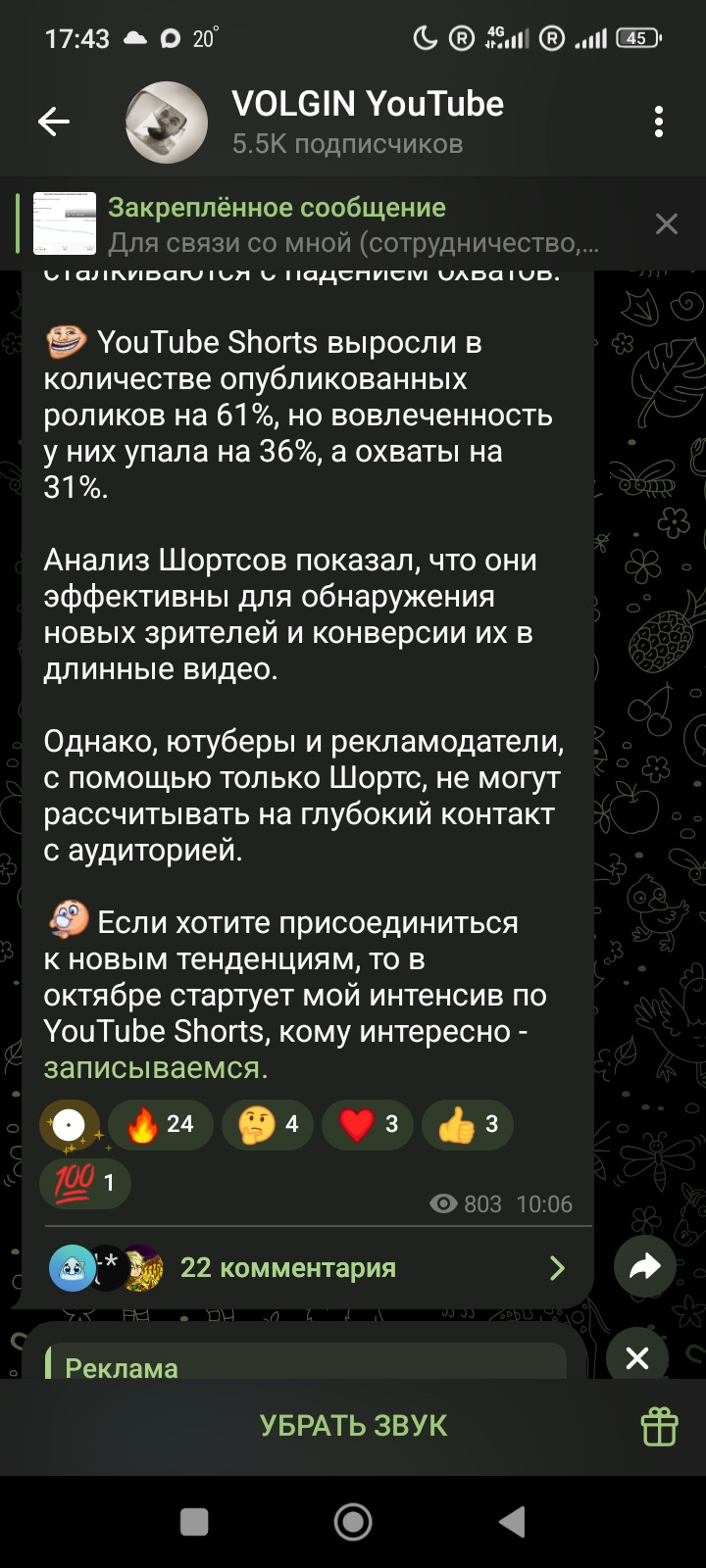
Task: Open the gift icon
Action: [659, 1427]
